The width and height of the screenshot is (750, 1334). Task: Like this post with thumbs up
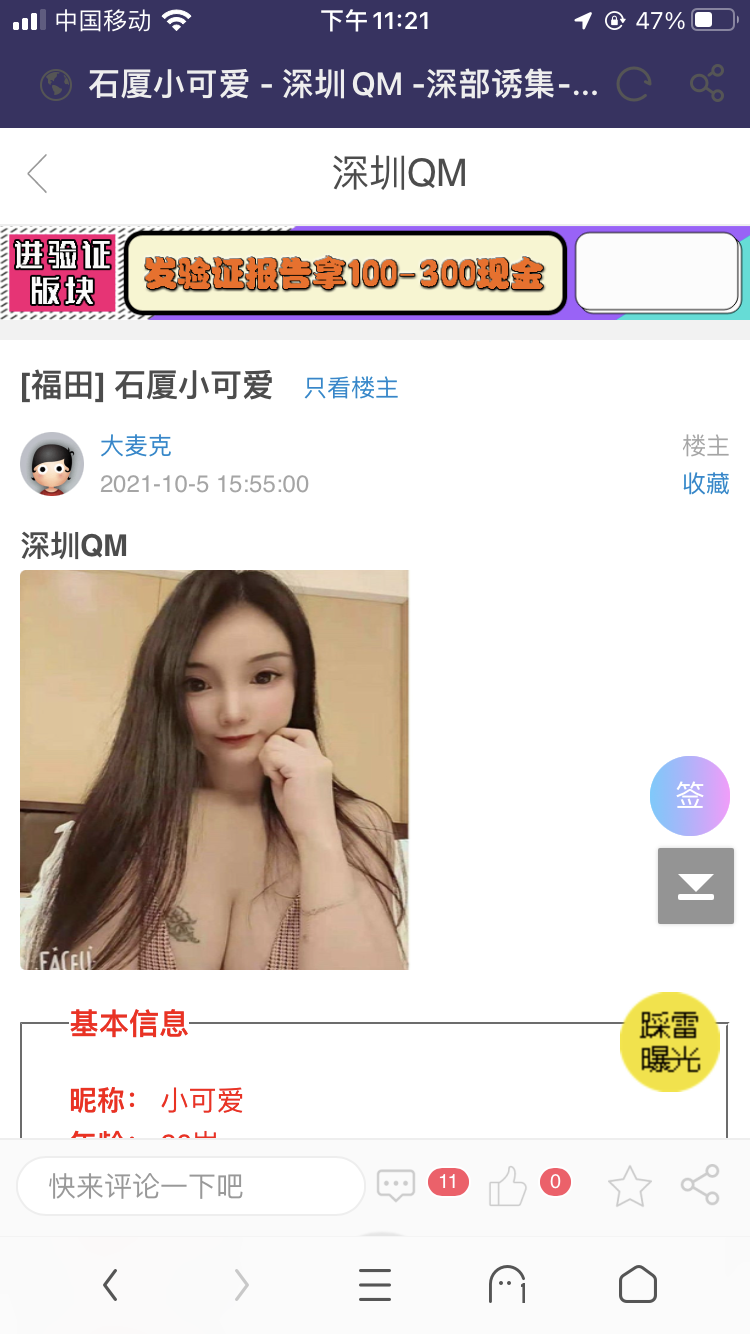pyautogui.click(x=508, y=1187)
